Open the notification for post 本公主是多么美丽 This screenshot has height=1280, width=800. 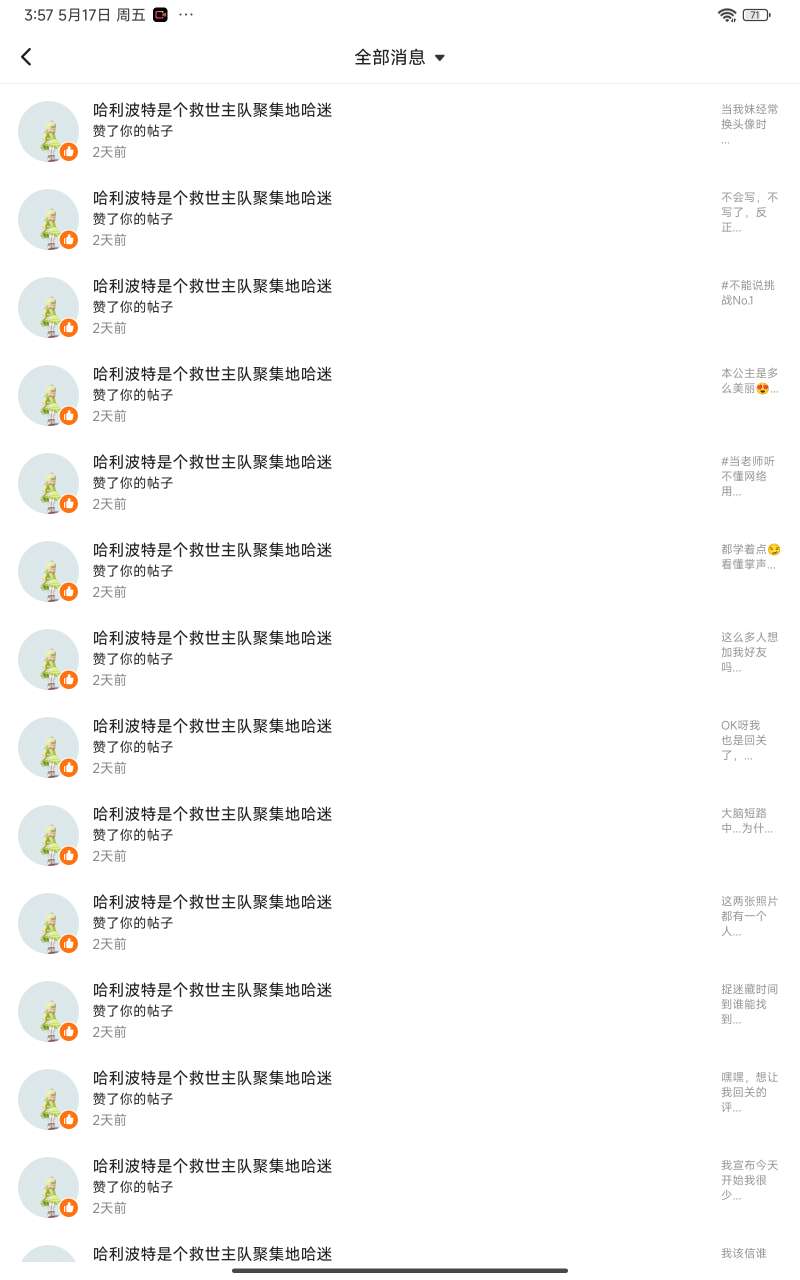(x=400, y=395)
